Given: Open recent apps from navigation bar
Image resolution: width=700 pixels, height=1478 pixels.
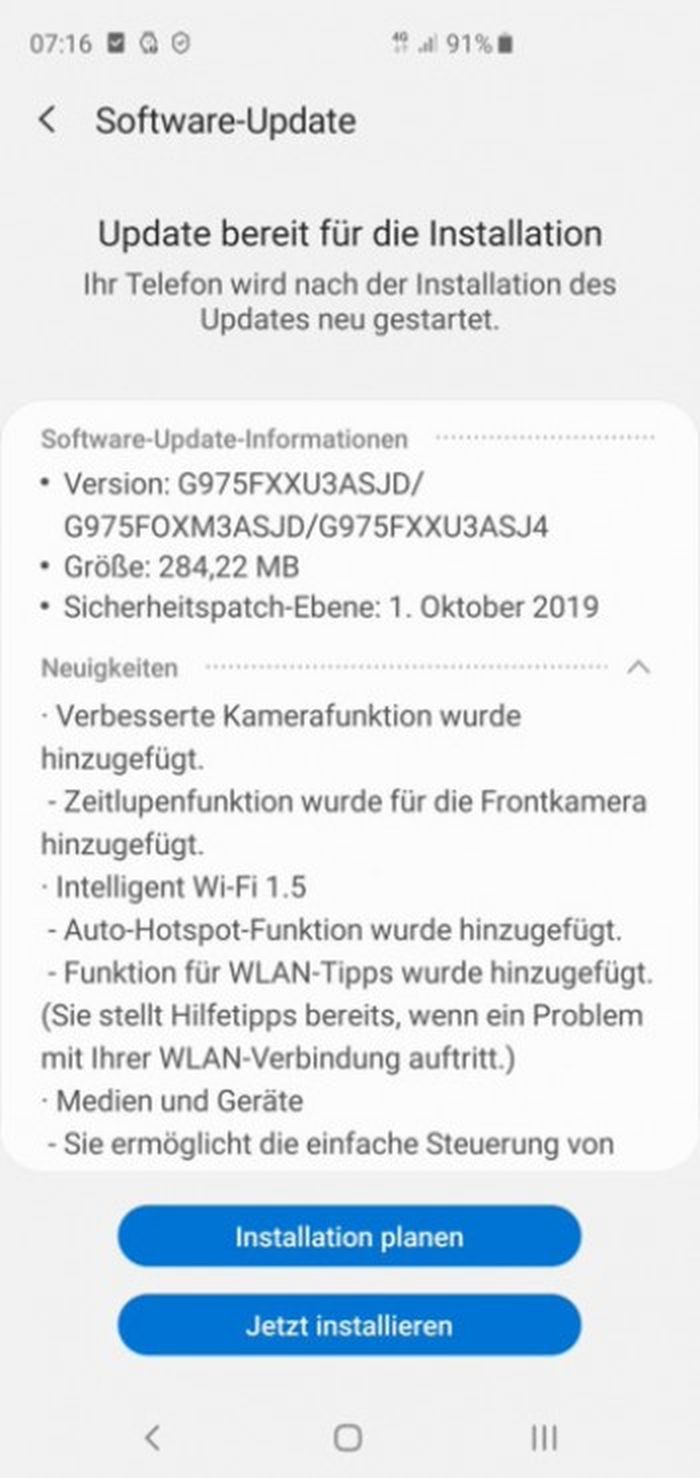Looking at the screenshot, I should coord(544,1438).
